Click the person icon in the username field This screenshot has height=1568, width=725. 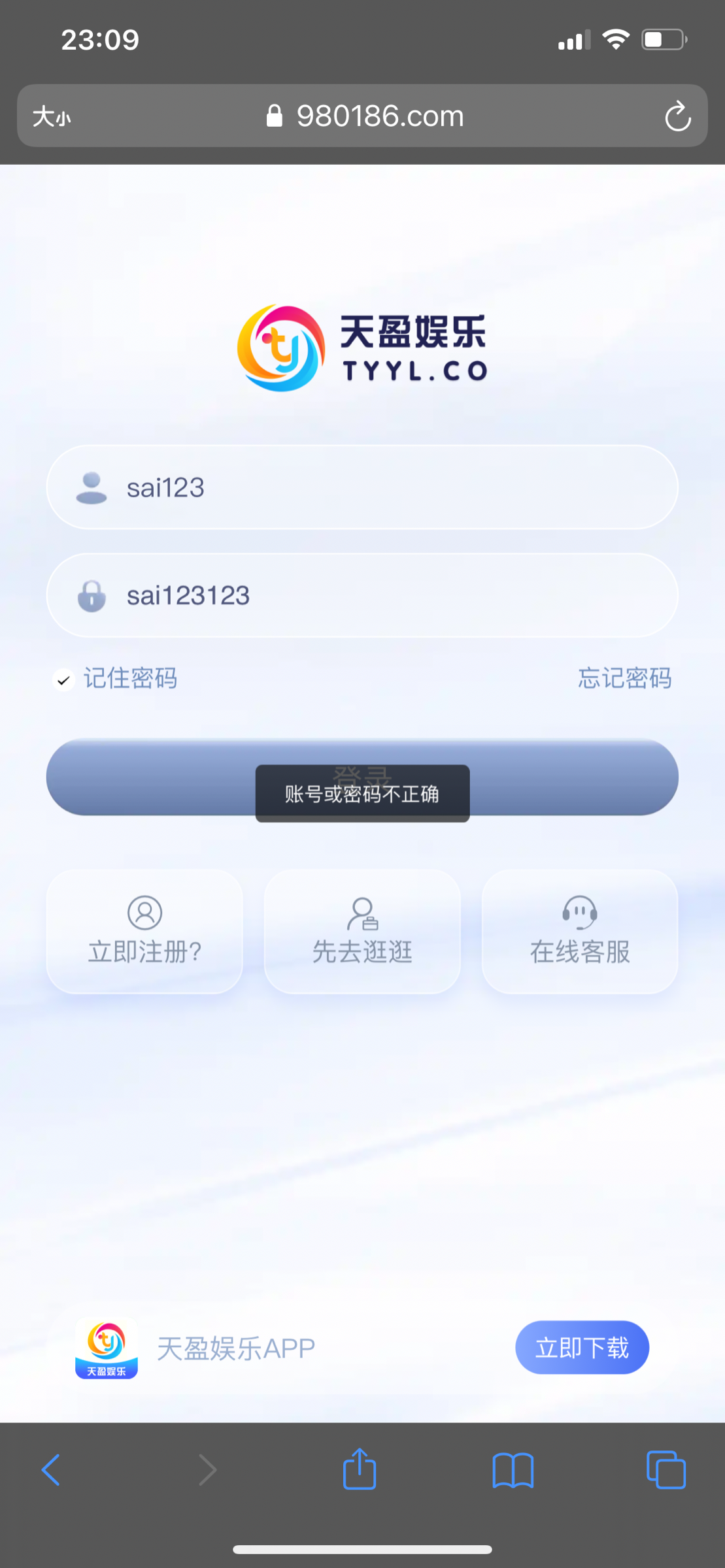pyautogui.click(x=92, y=487)
